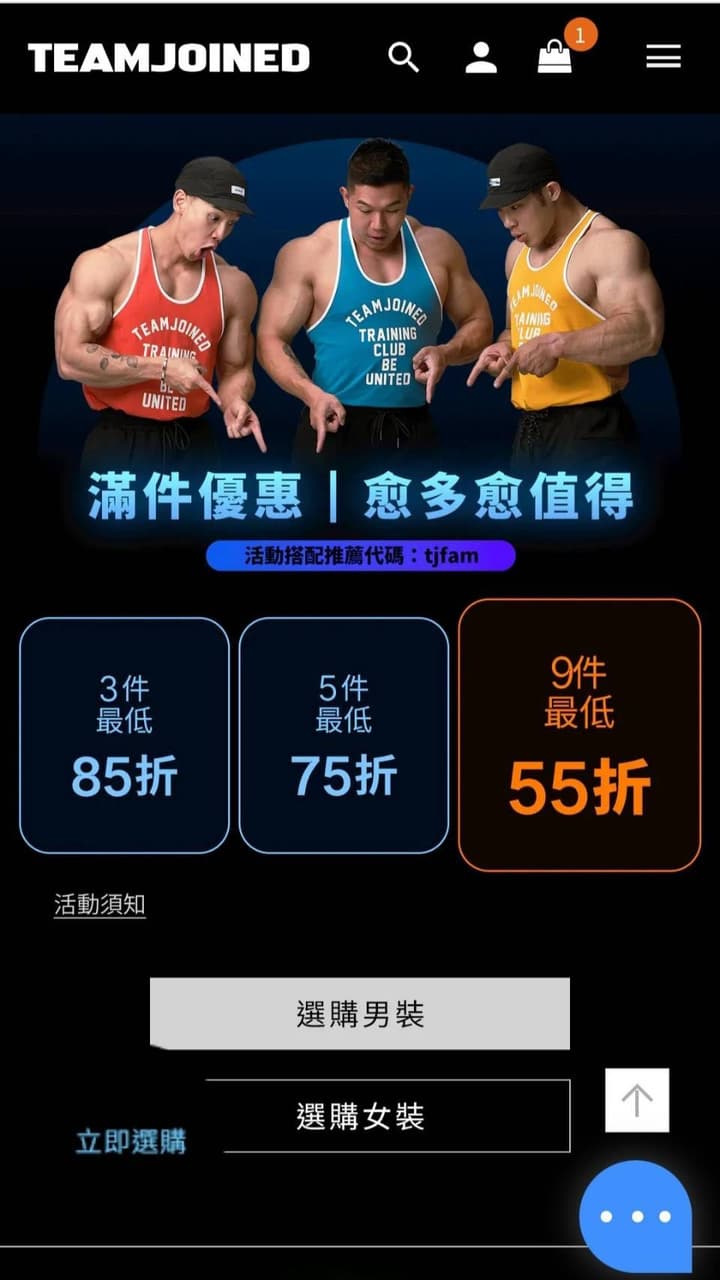Tap the TEAMJOINED logo to go home
The image size is (720, 1280).
(x=169, y=58)
